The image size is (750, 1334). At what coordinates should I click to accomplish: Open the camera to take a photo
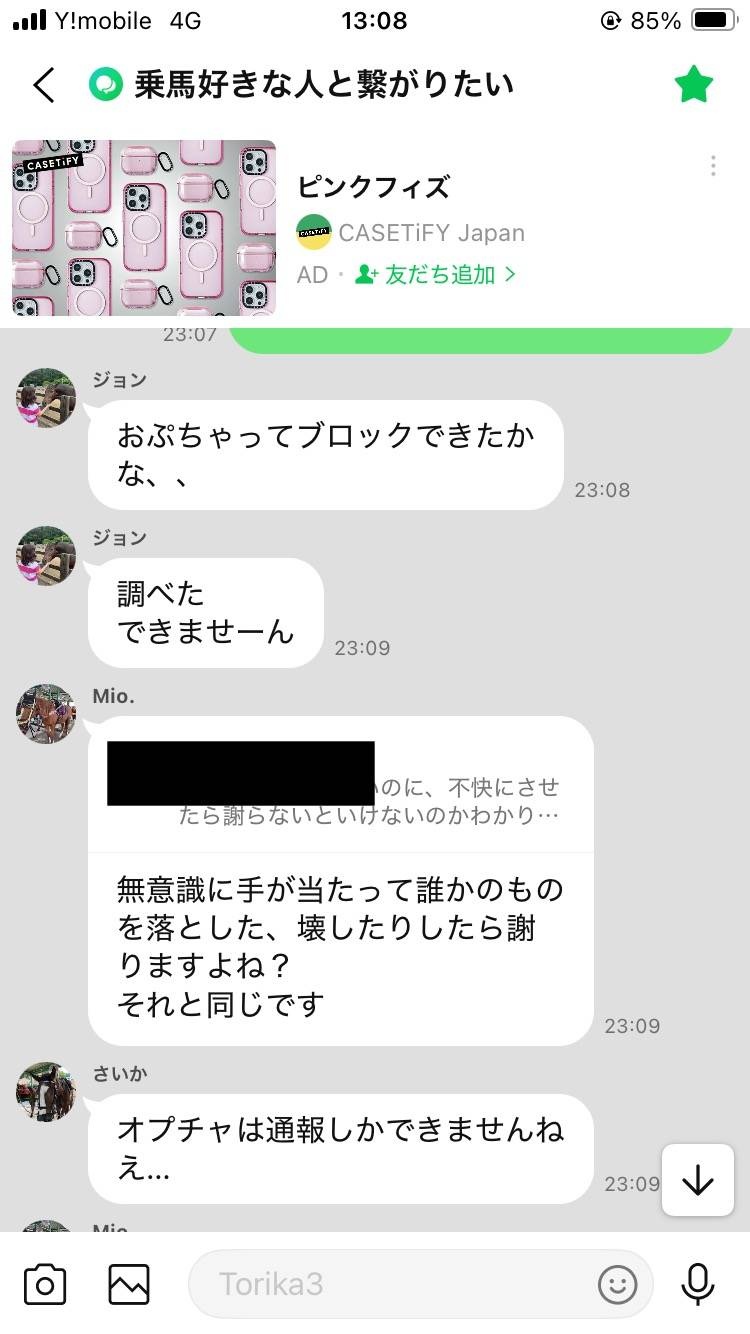pos(45,1284)
